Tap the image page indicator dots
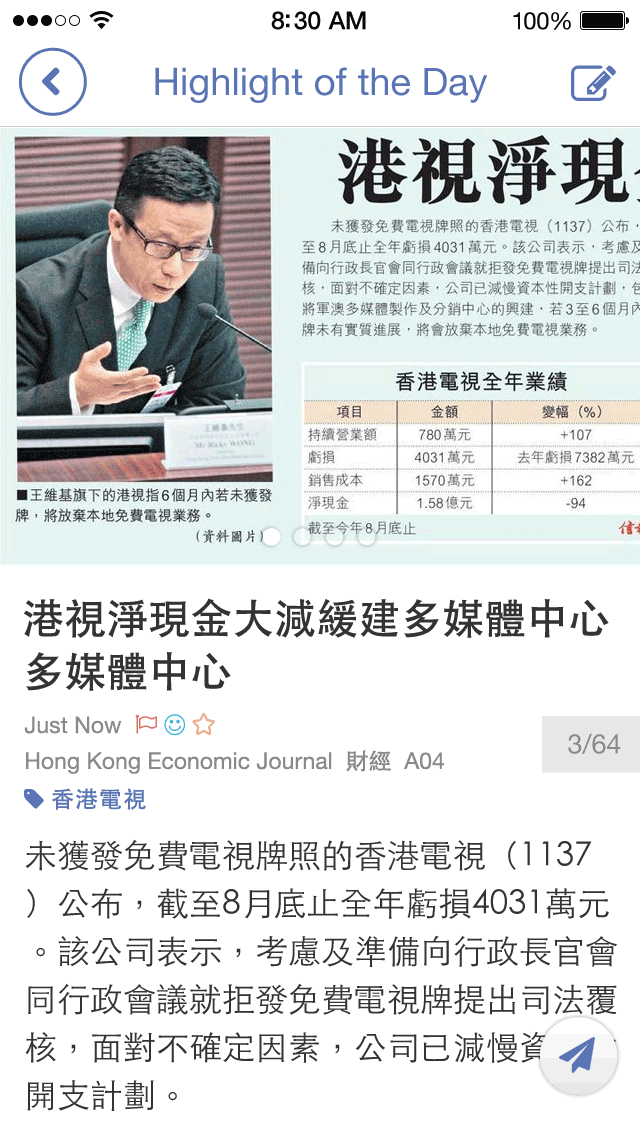 (x=318, y=537)
